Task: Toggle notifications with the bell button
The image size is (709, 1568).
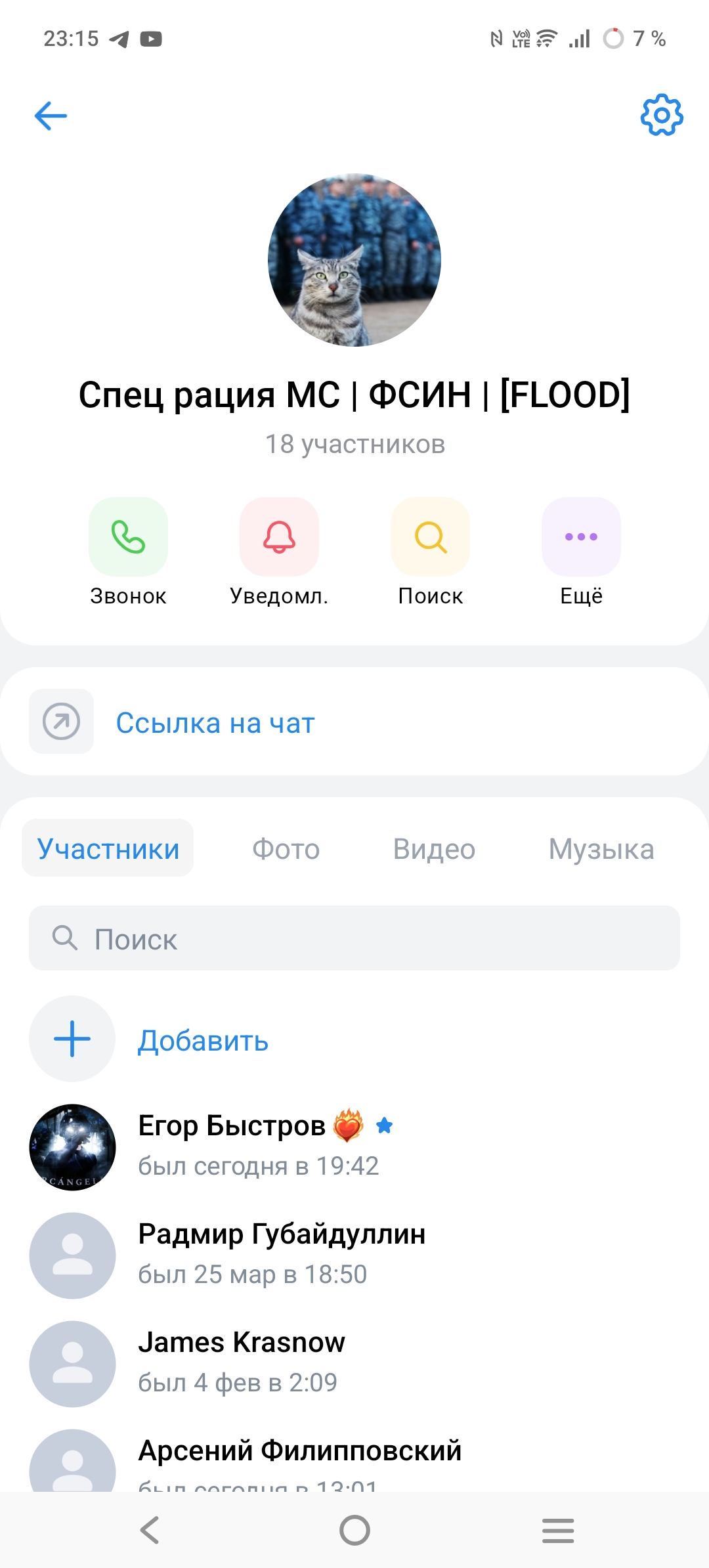Action: click(279, 537)
